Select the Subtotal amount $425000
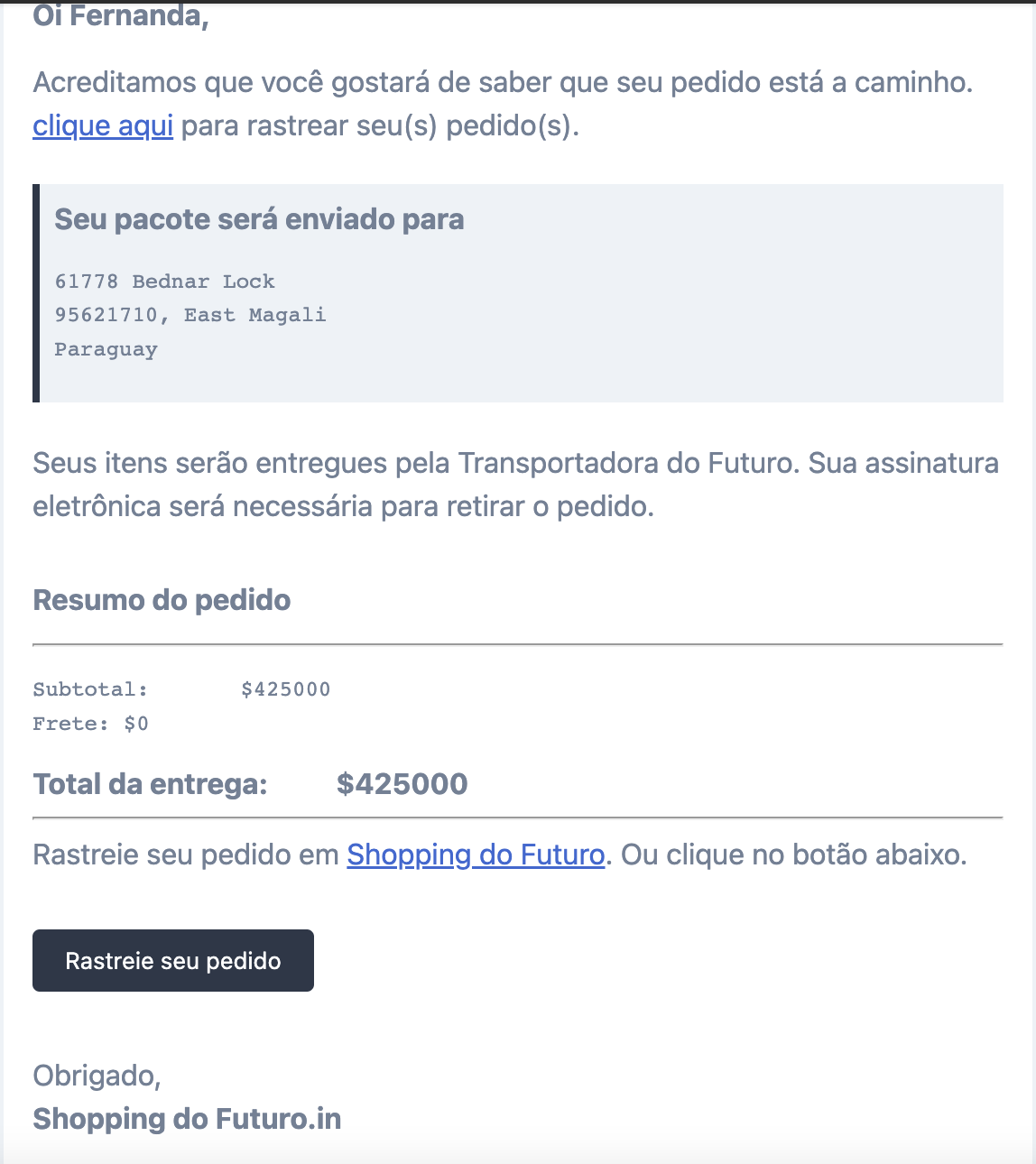 point(285,689)
